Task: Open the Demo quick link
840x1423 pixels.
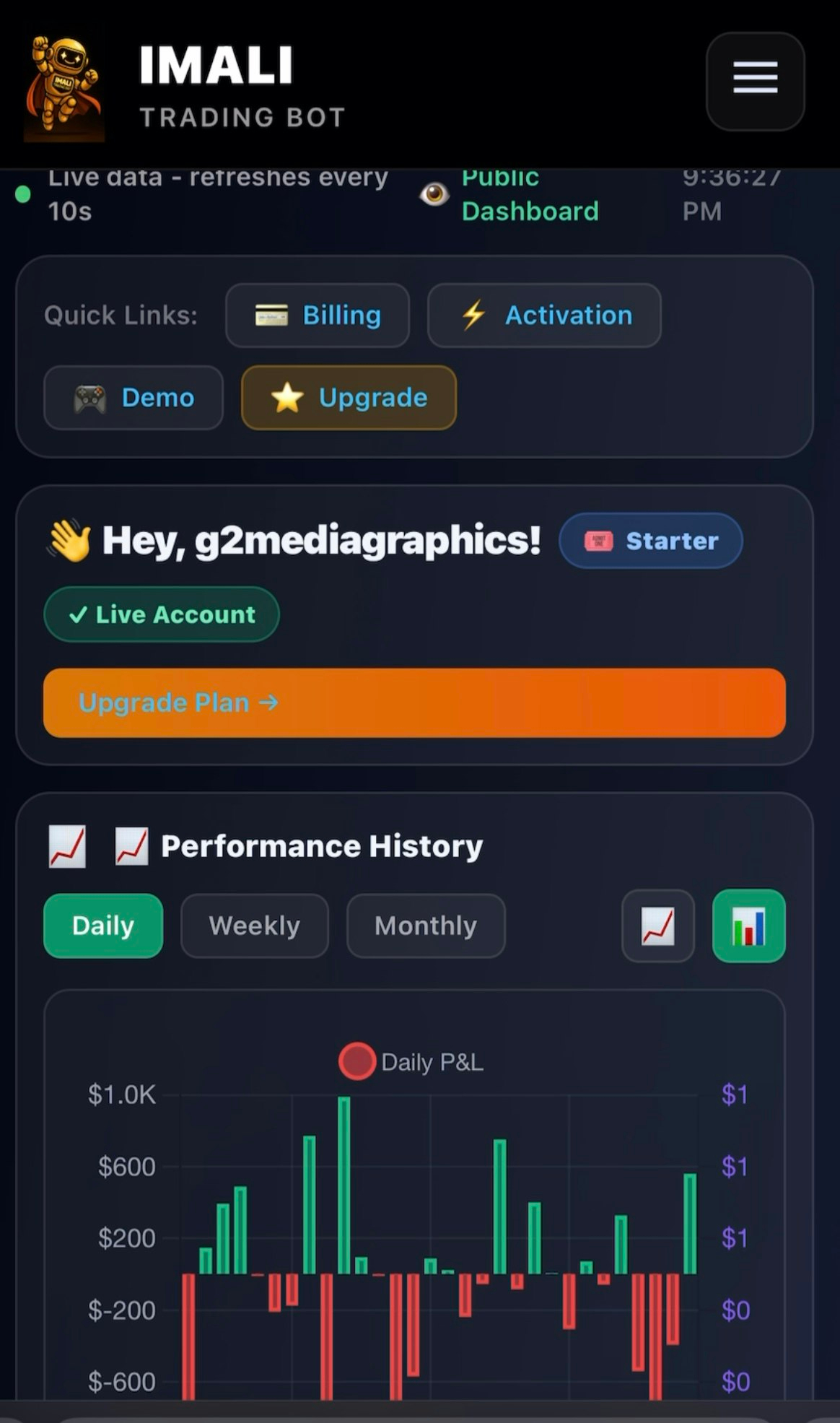Action: tap(134, 398)
